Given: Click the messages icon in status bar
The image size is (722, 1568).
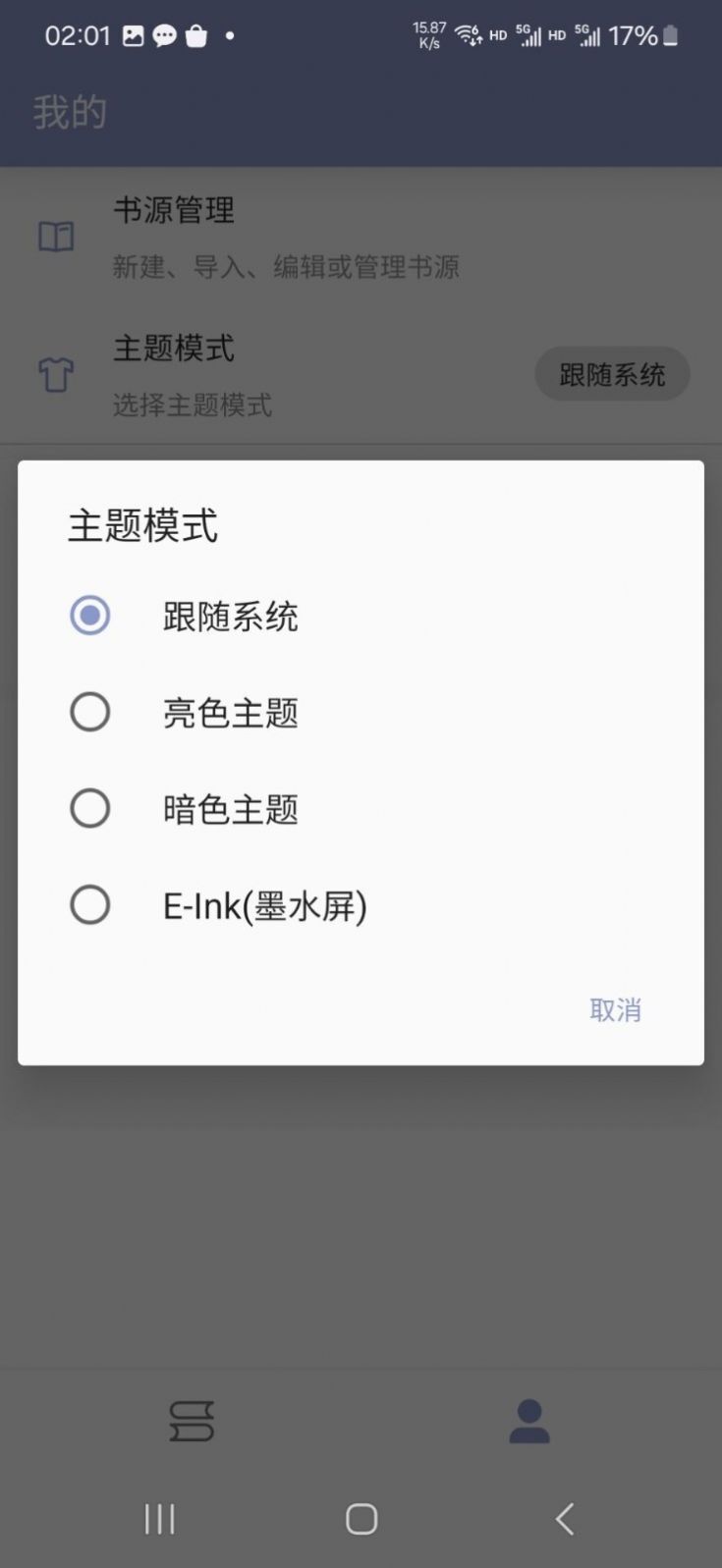Looking at the screenshot, I should [163, 35].
